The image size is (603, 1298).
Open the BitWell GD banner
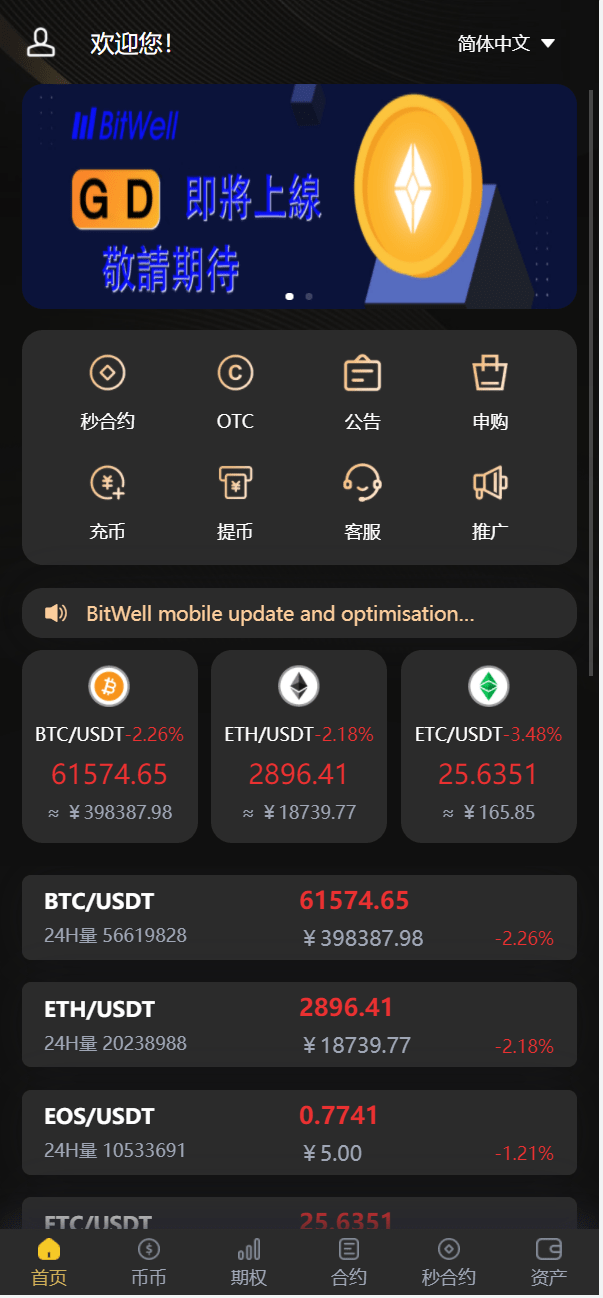tap(299, 196)
